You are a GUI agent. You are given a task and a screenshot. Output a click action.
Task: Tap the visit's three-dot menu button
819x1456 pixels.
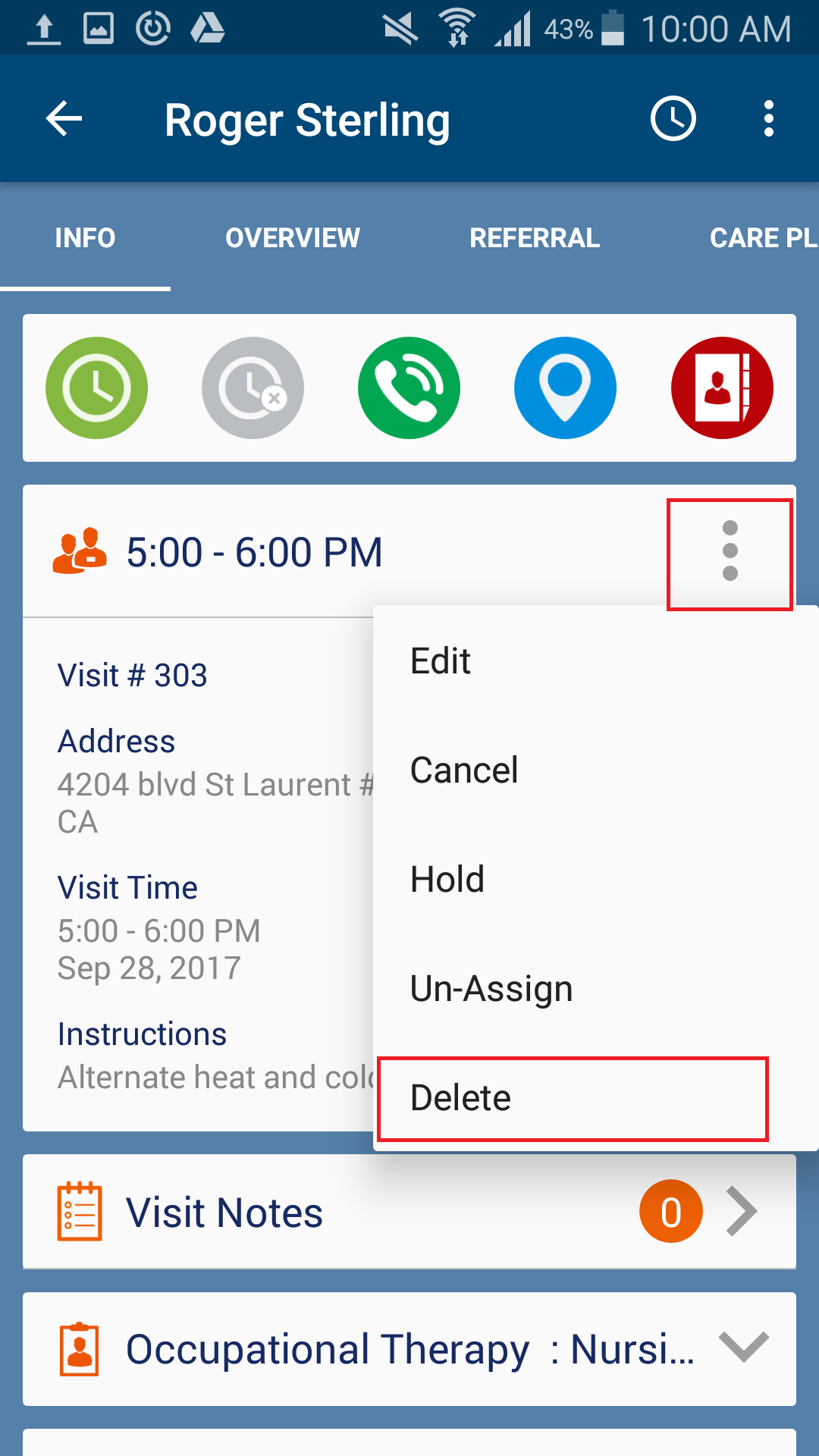(x=730, y=551)
